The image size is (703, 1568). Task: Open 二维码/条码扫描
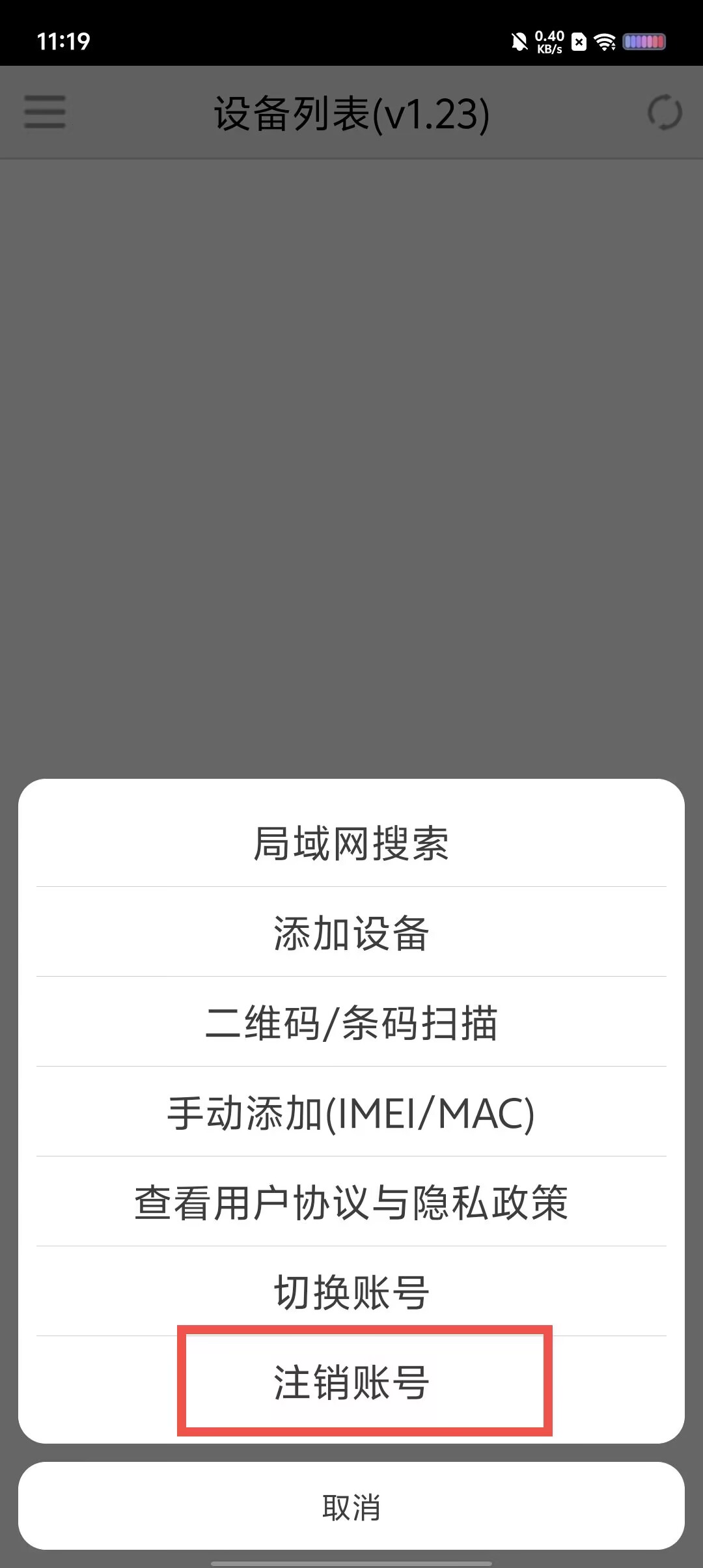coord(351,1022)
